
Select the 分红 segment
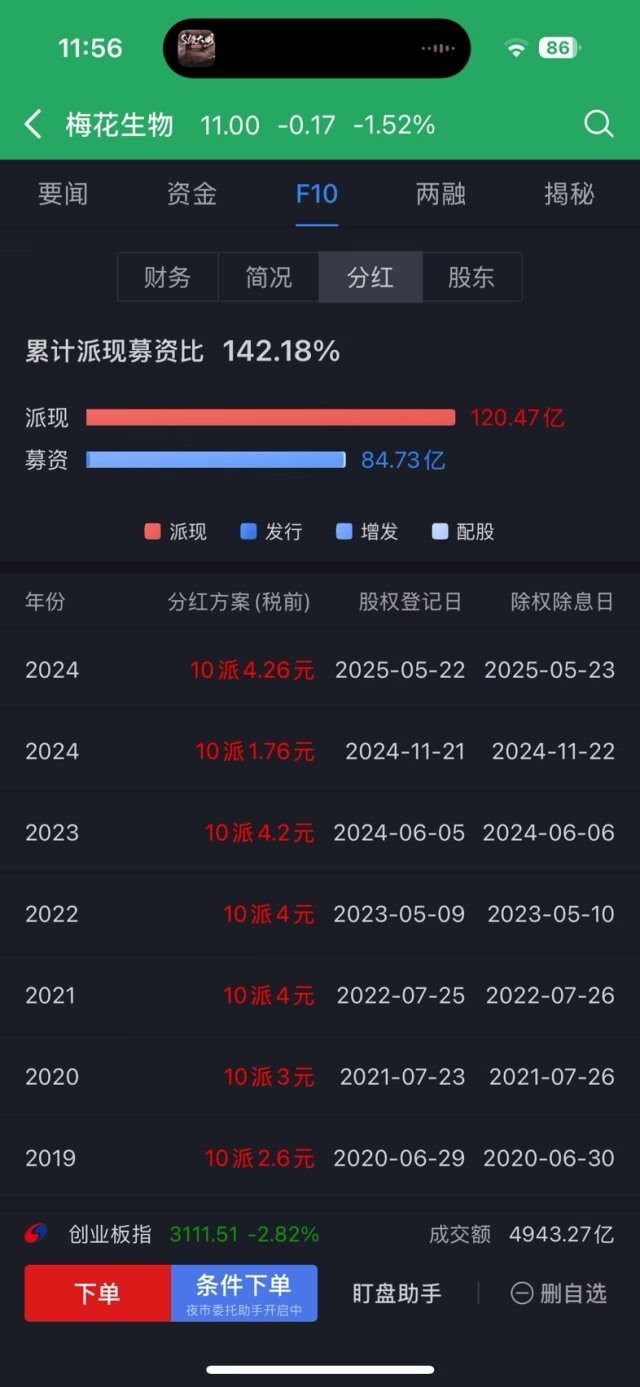[x=370, y=277]
